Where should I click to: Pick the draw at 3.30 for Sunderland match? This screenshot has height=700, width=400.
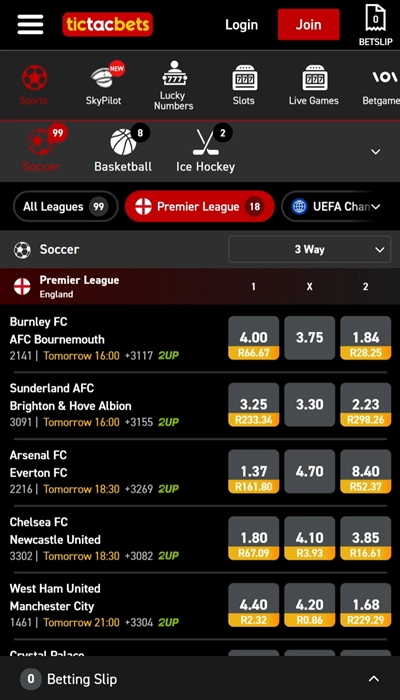click(309, 404)
